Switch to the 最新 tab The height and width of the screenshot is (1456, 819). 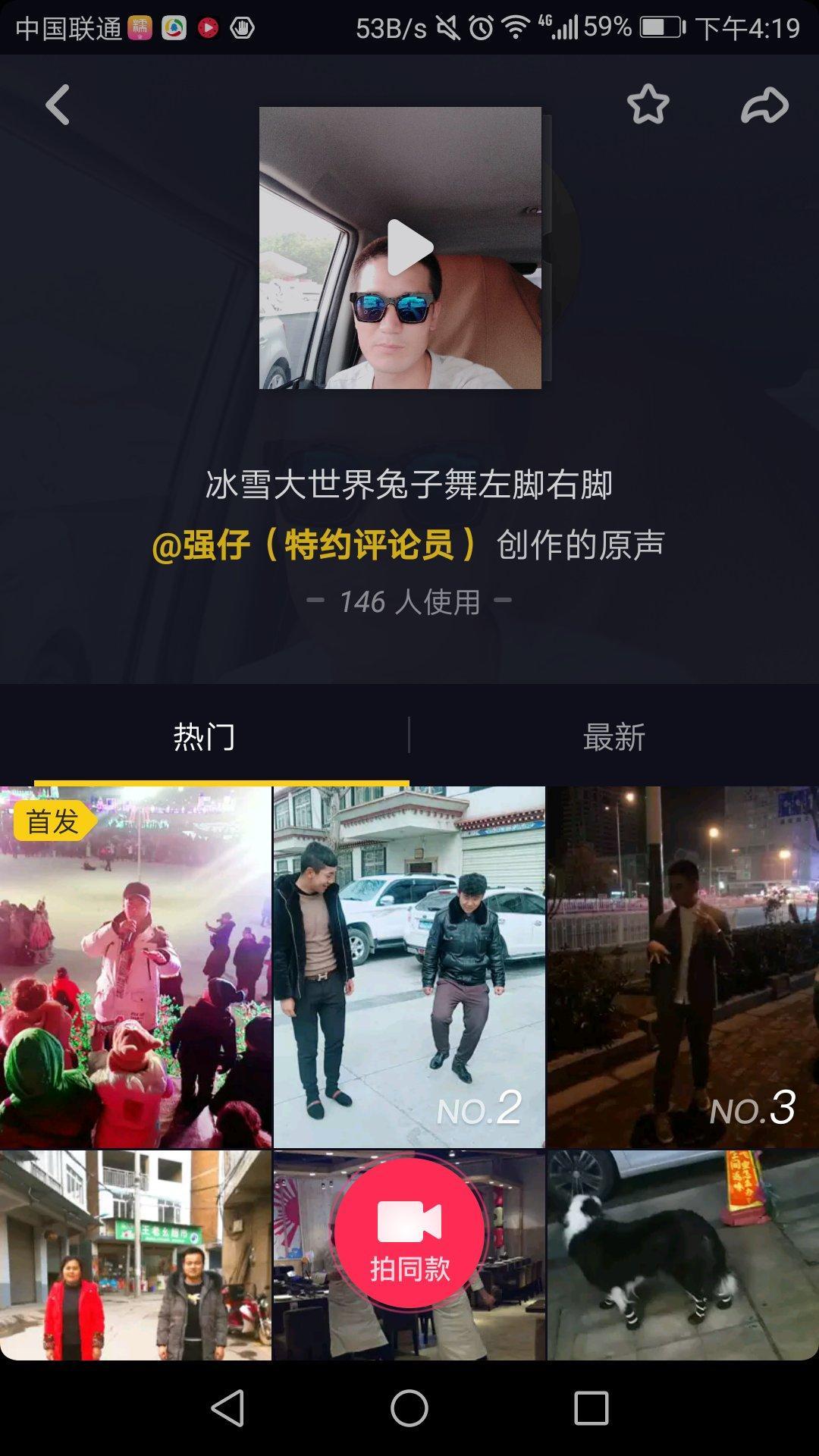click(613, 736)
